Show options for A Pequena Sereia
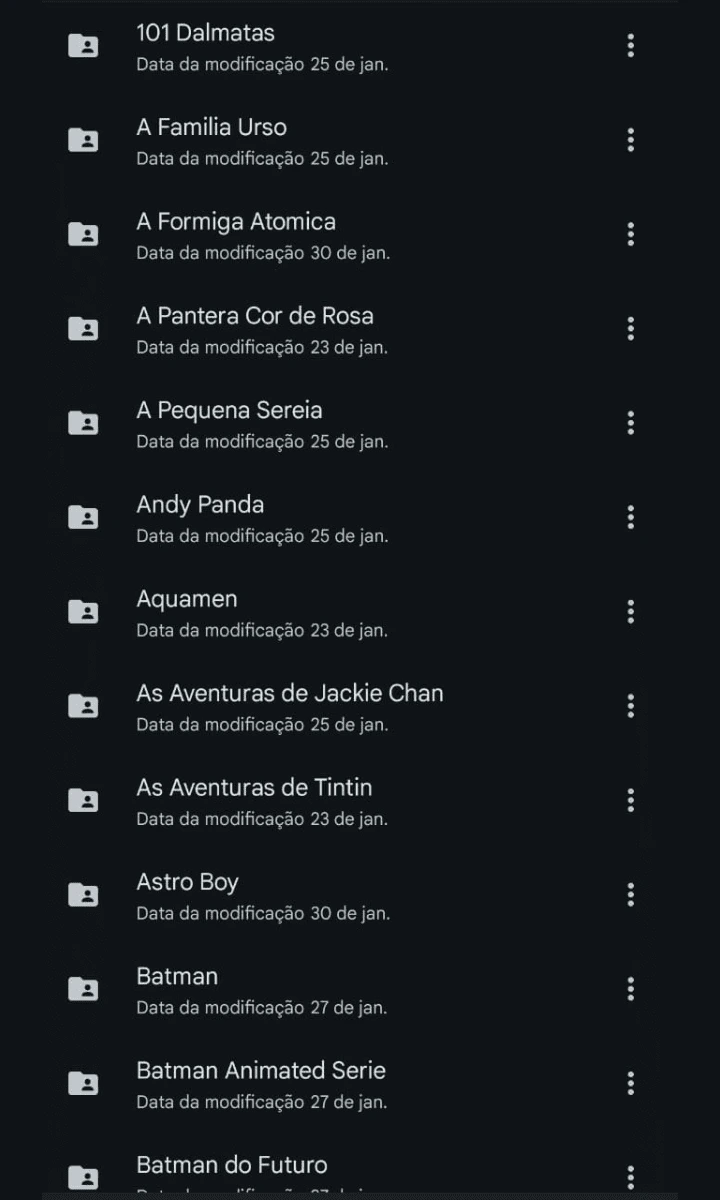This screenshot has height=1200, width=720. click(630, 423)
